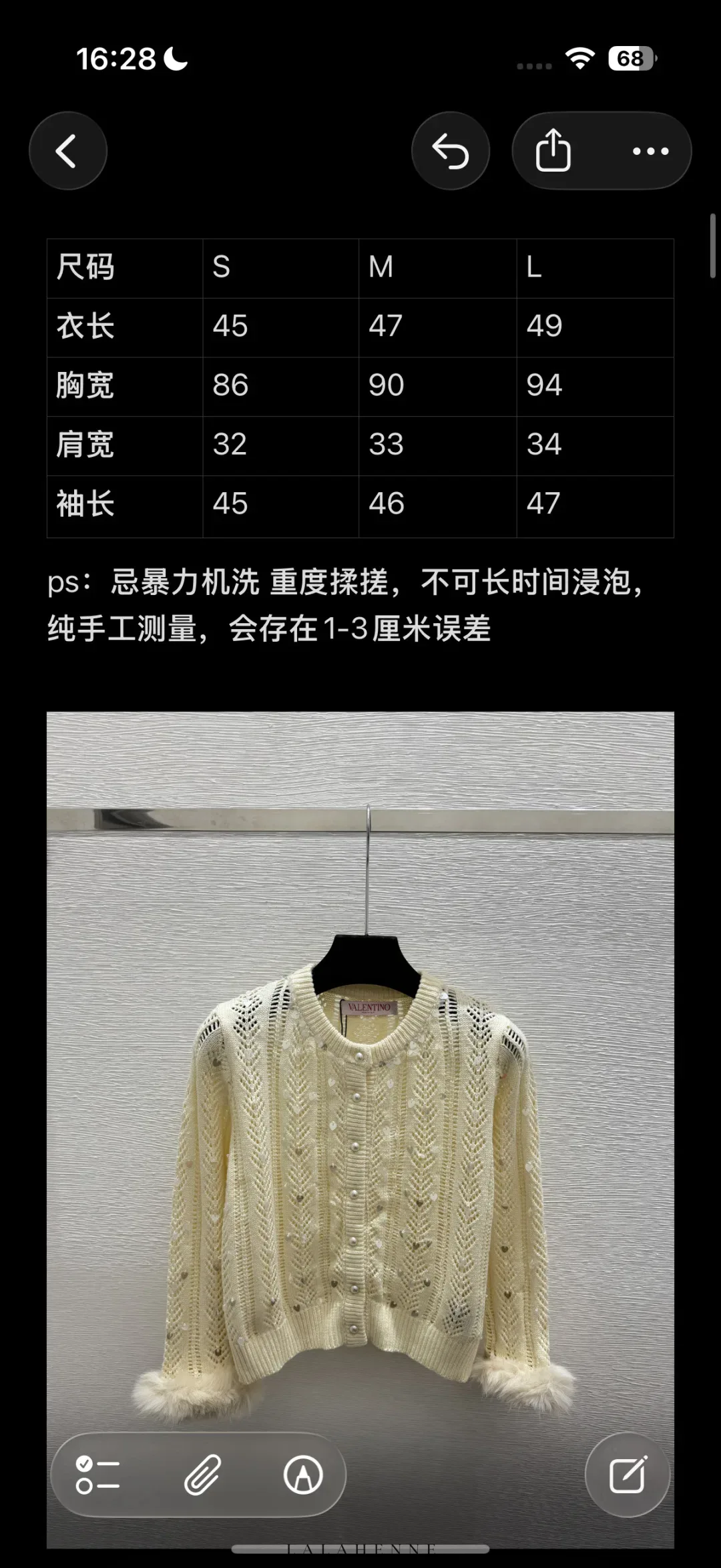Attach a file with the paperclip
The height and width of the screenshot is (1568, 721).
[x=202, y=1475]
